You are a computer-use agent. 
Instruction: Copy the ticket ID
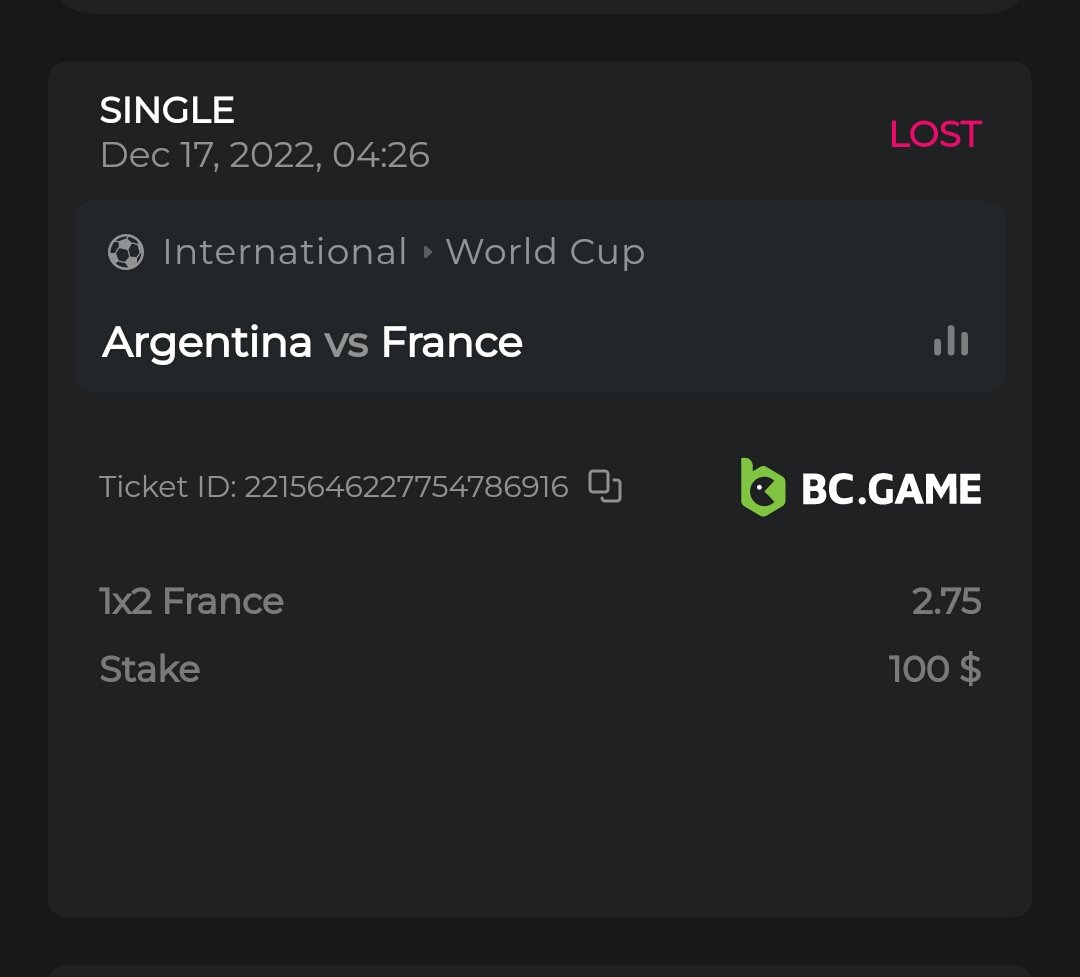(x=605, y=486)
